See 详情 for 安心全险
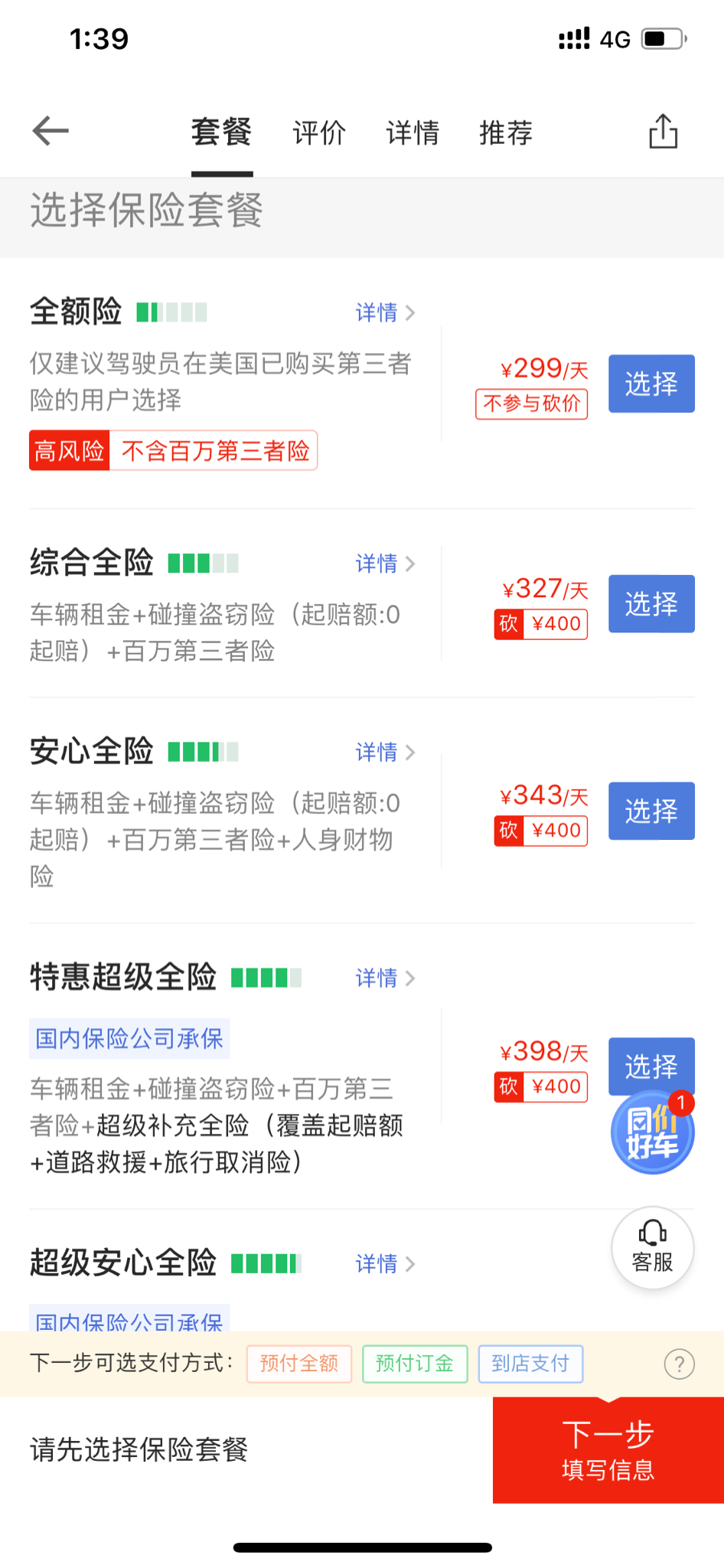This screenshot has height=1568, width=724. (x=385, y=752)
